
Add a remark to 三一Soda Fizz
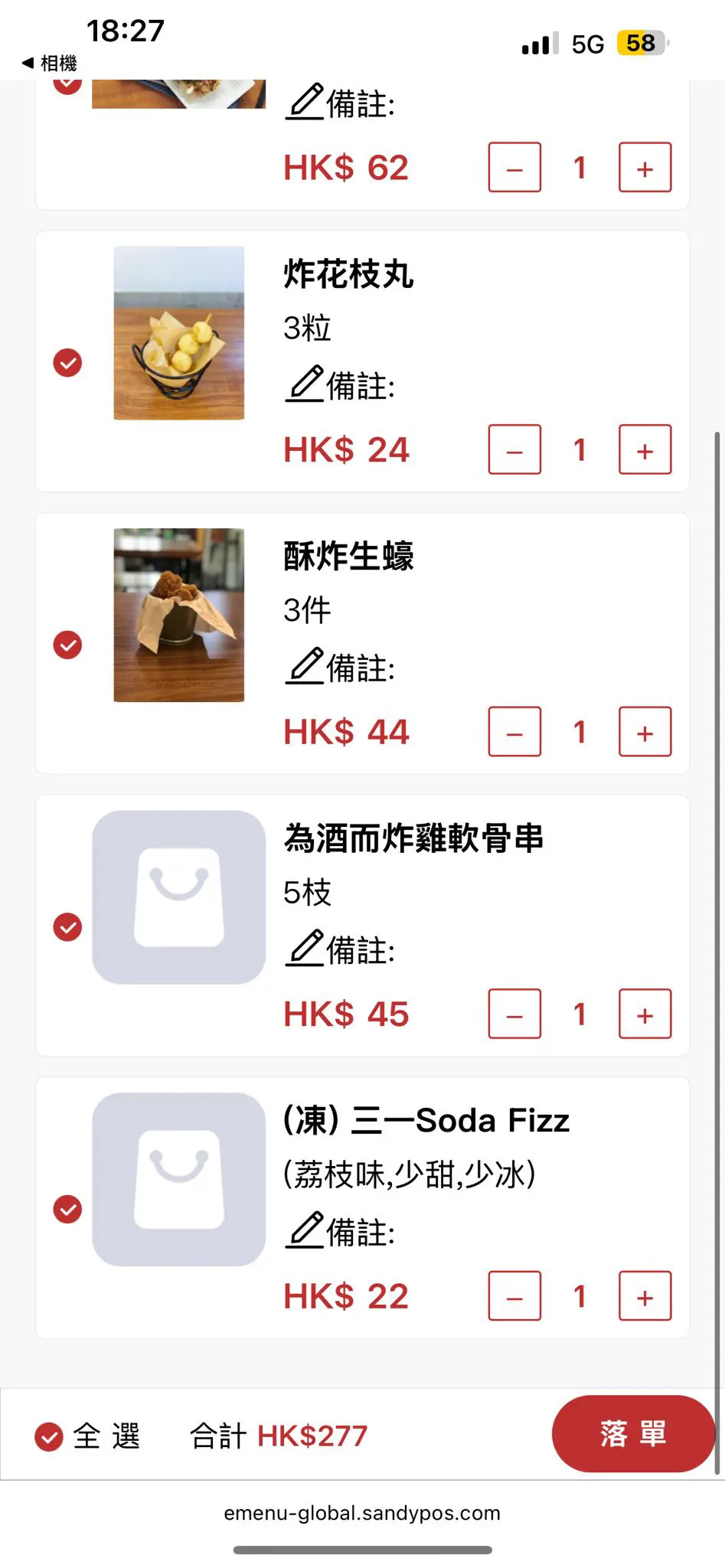point(341,1232)
